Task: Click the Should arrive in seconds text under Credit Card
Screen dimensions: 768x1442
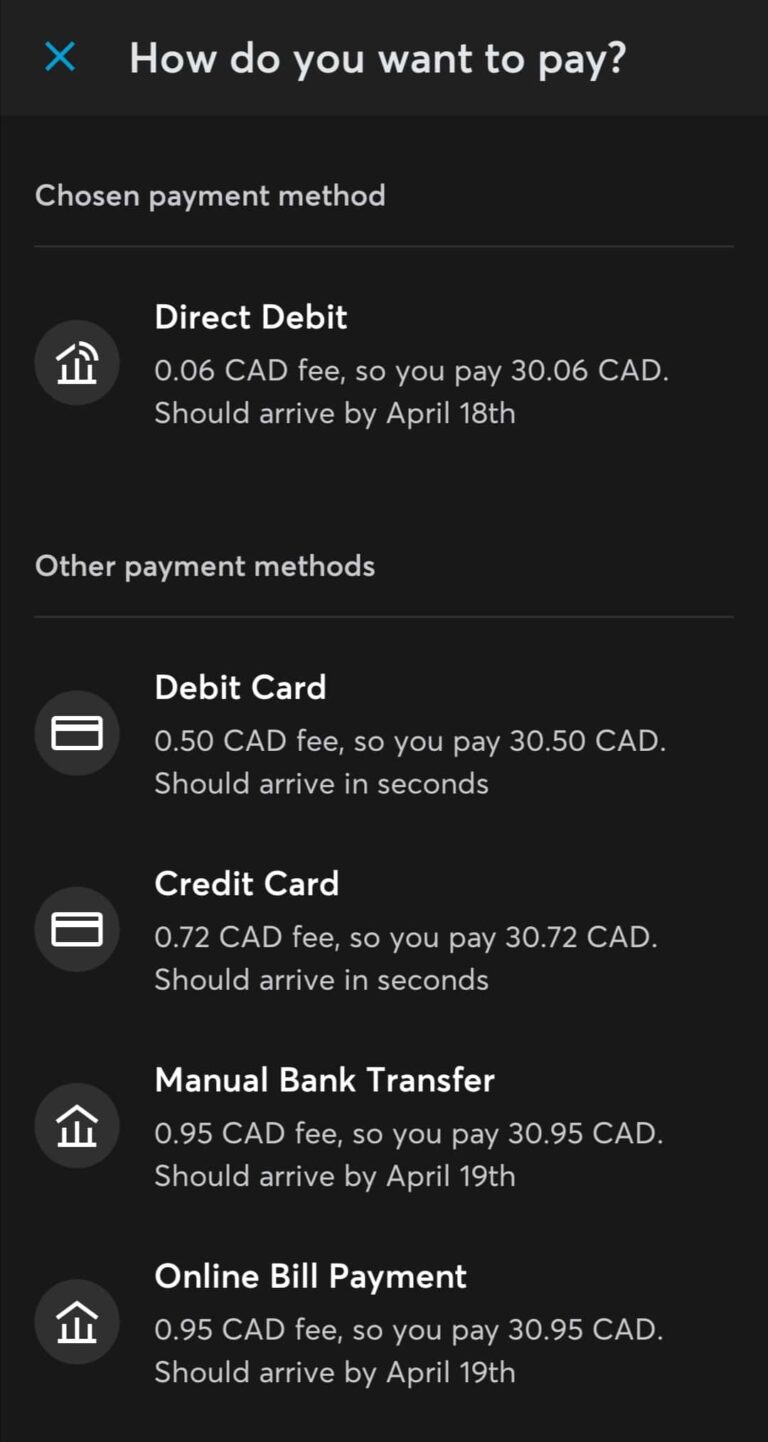Action: (x=321, y=979)
